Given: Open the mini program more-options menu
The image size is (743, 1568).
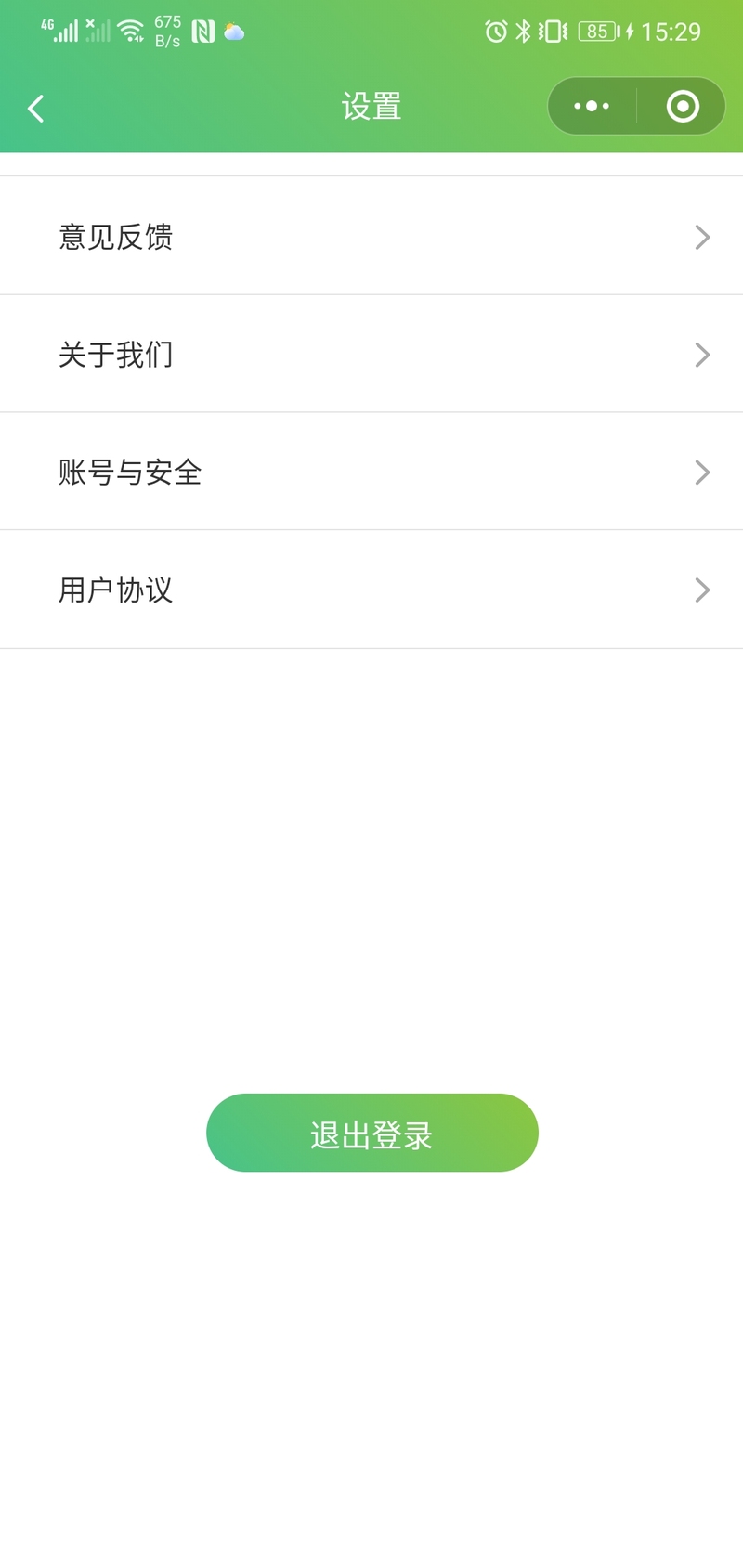Looking at the screenshot, I should tap(592, 107).
